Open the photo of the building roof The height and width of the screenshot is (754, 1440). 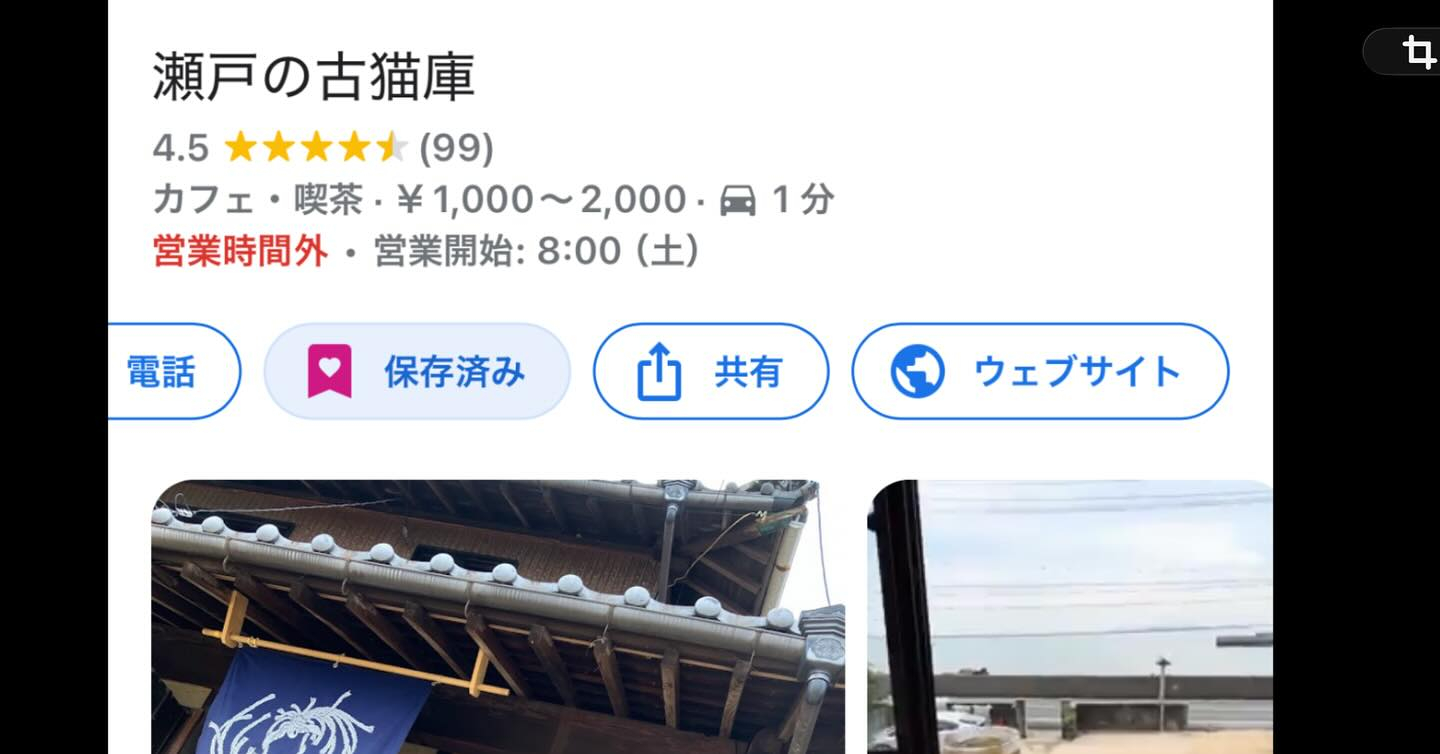click(497, 617)
